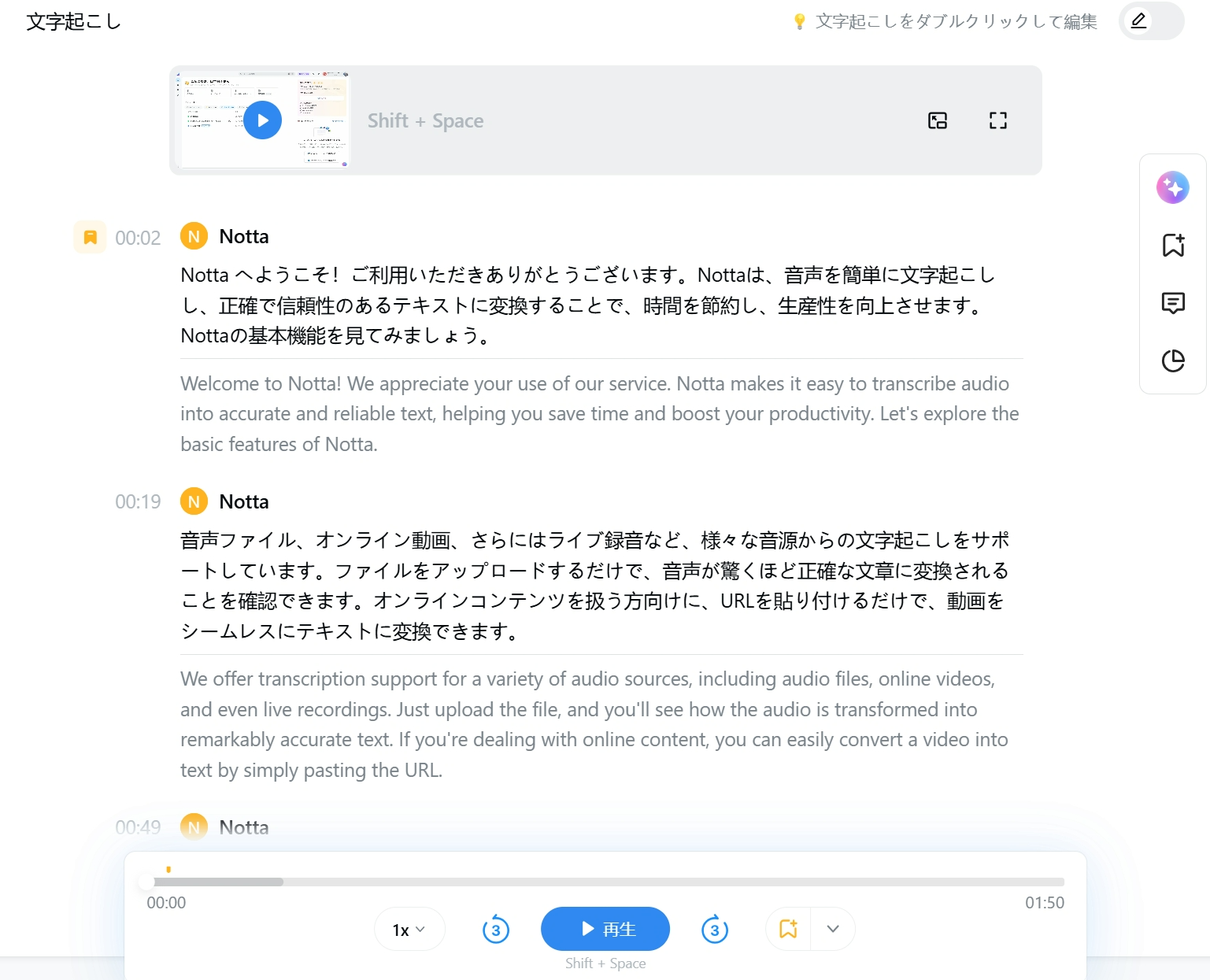Open the comments panel
1210x980 pixels.
(x=1172, y=303)
